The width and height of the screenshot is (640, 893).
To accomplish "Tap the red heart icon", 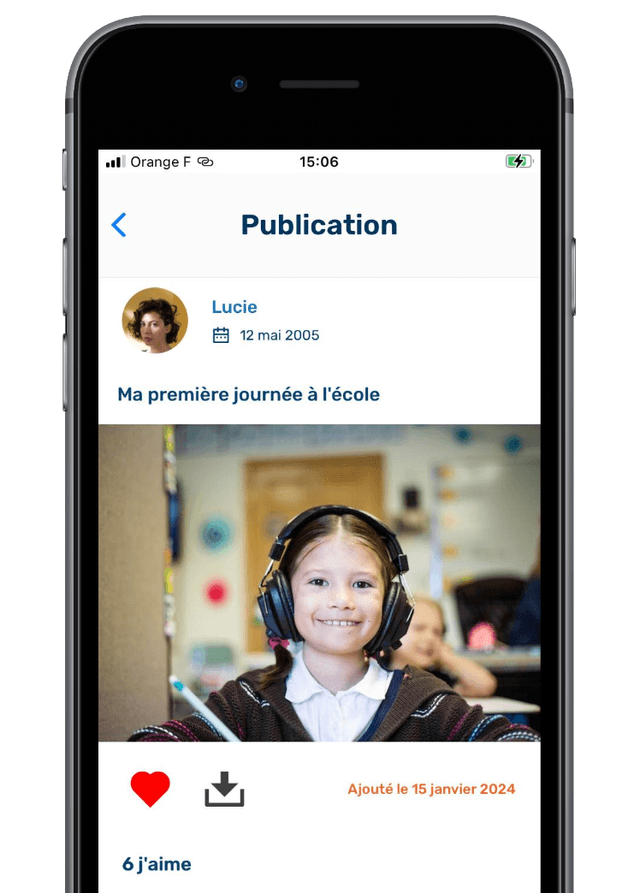I will pos(150,789).
